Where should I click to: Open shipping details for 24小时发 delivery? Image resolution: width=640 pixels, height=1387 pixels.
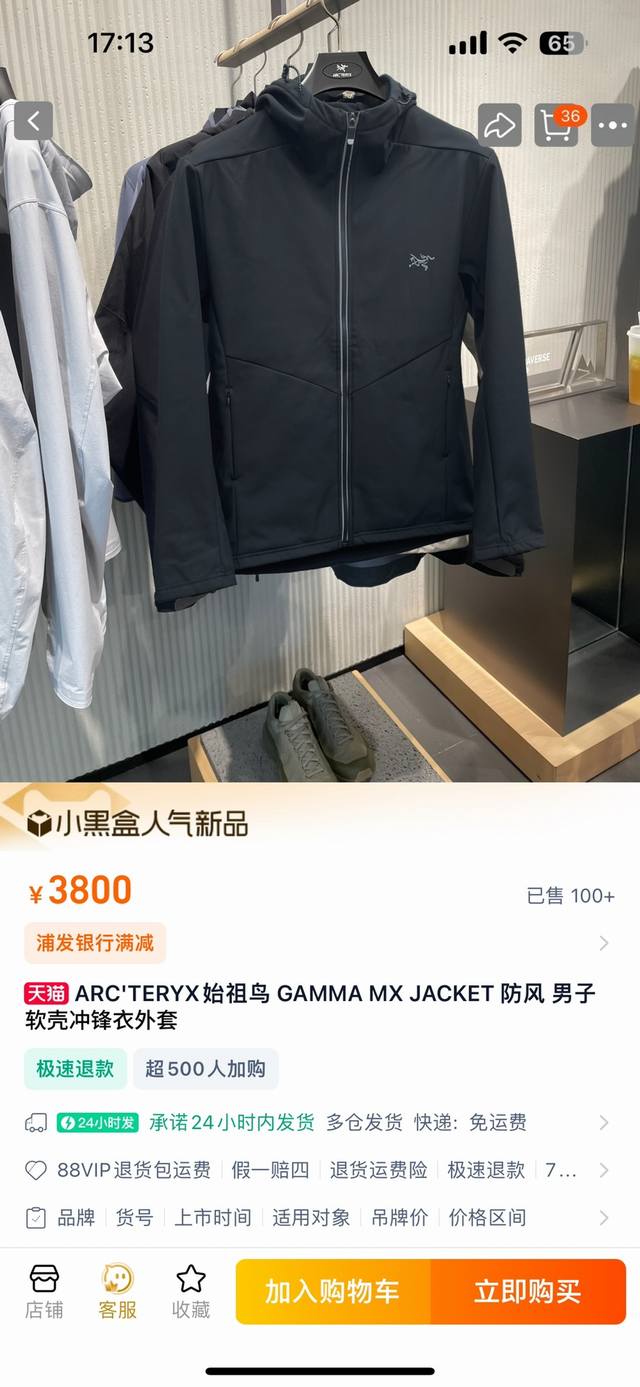pos(318,1122)
